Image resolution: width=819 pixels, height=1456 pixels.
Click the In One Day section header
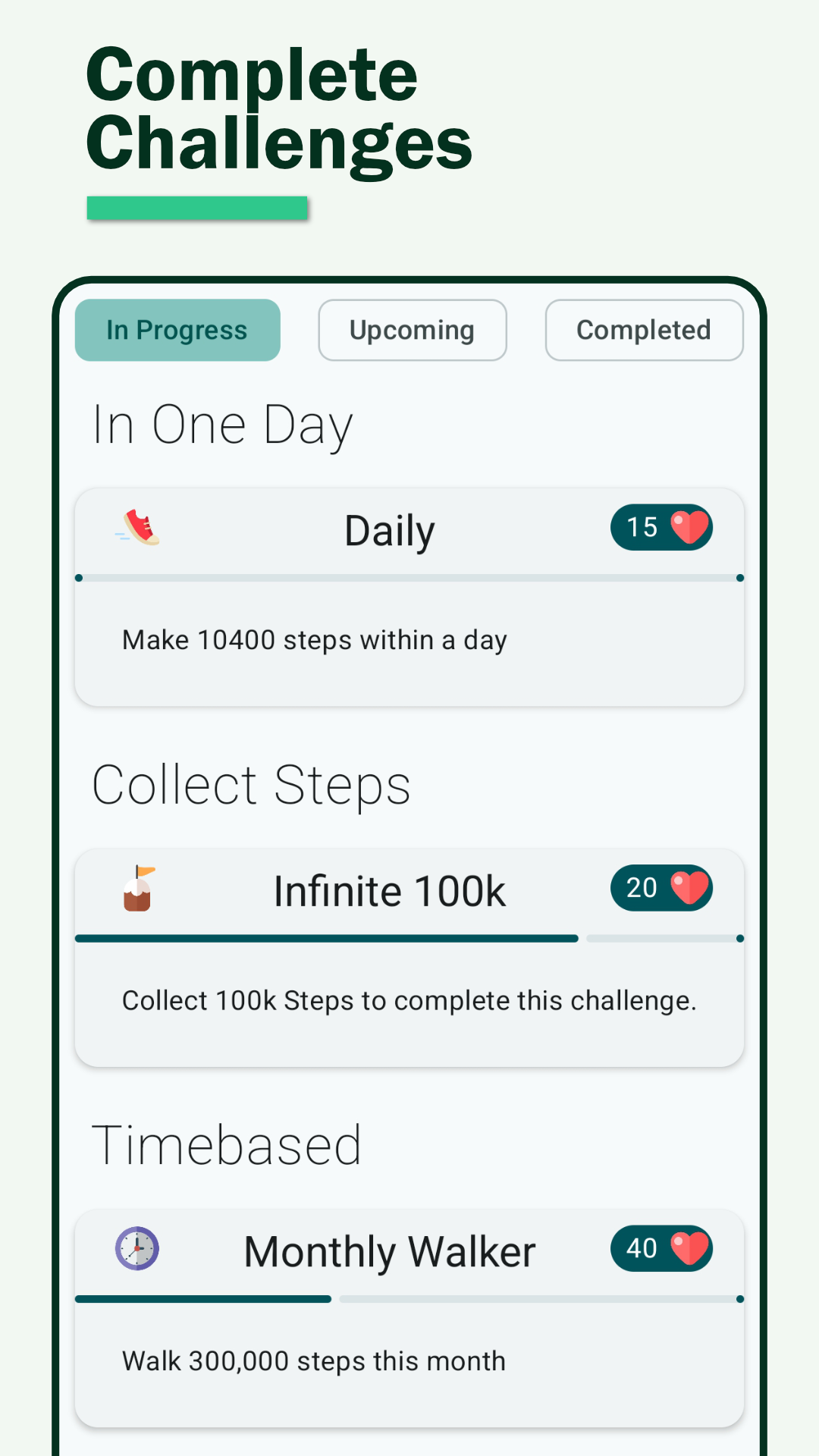222,423
